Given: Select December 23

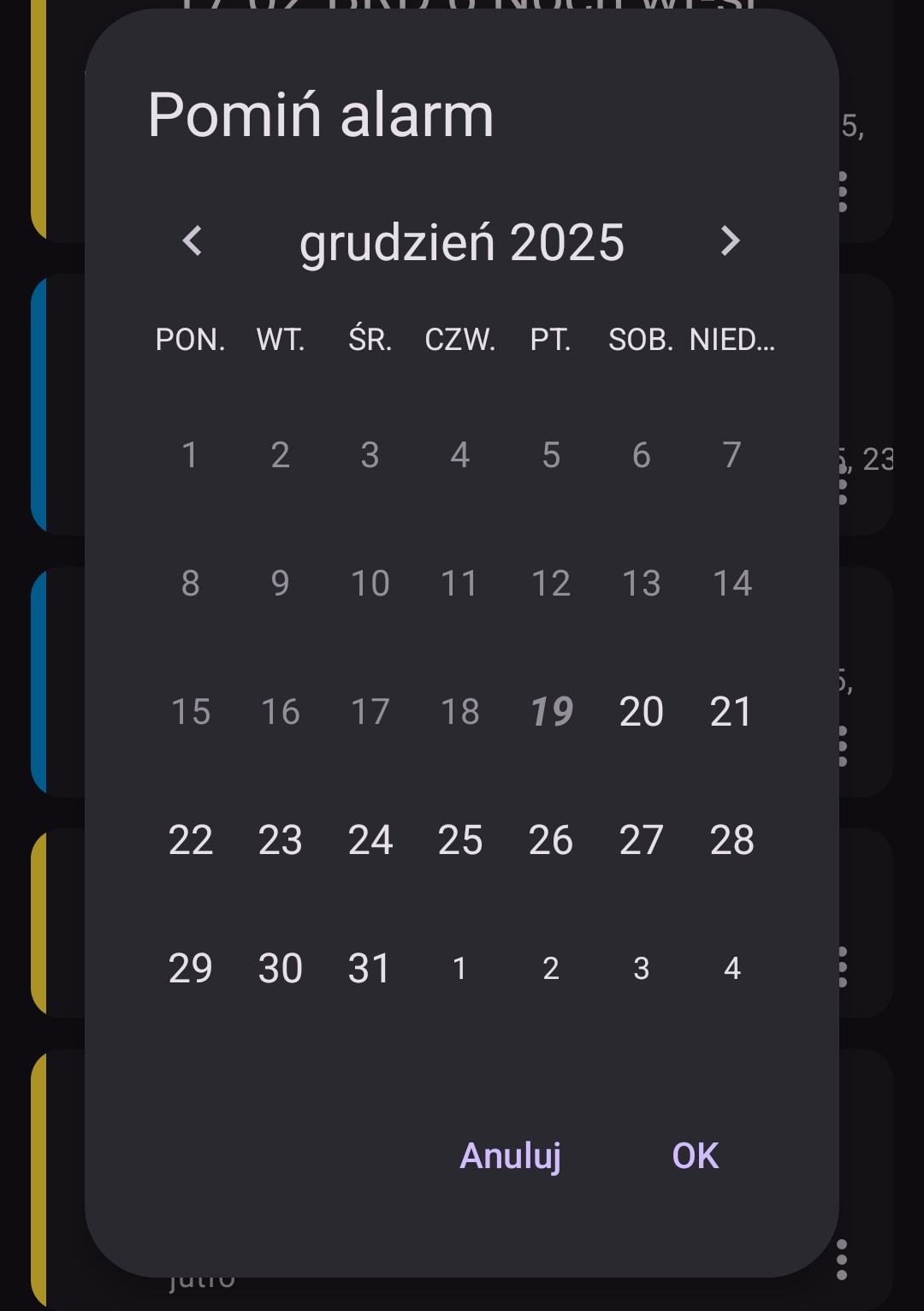Looking at the screenshot, I should (x=280, y=840).
